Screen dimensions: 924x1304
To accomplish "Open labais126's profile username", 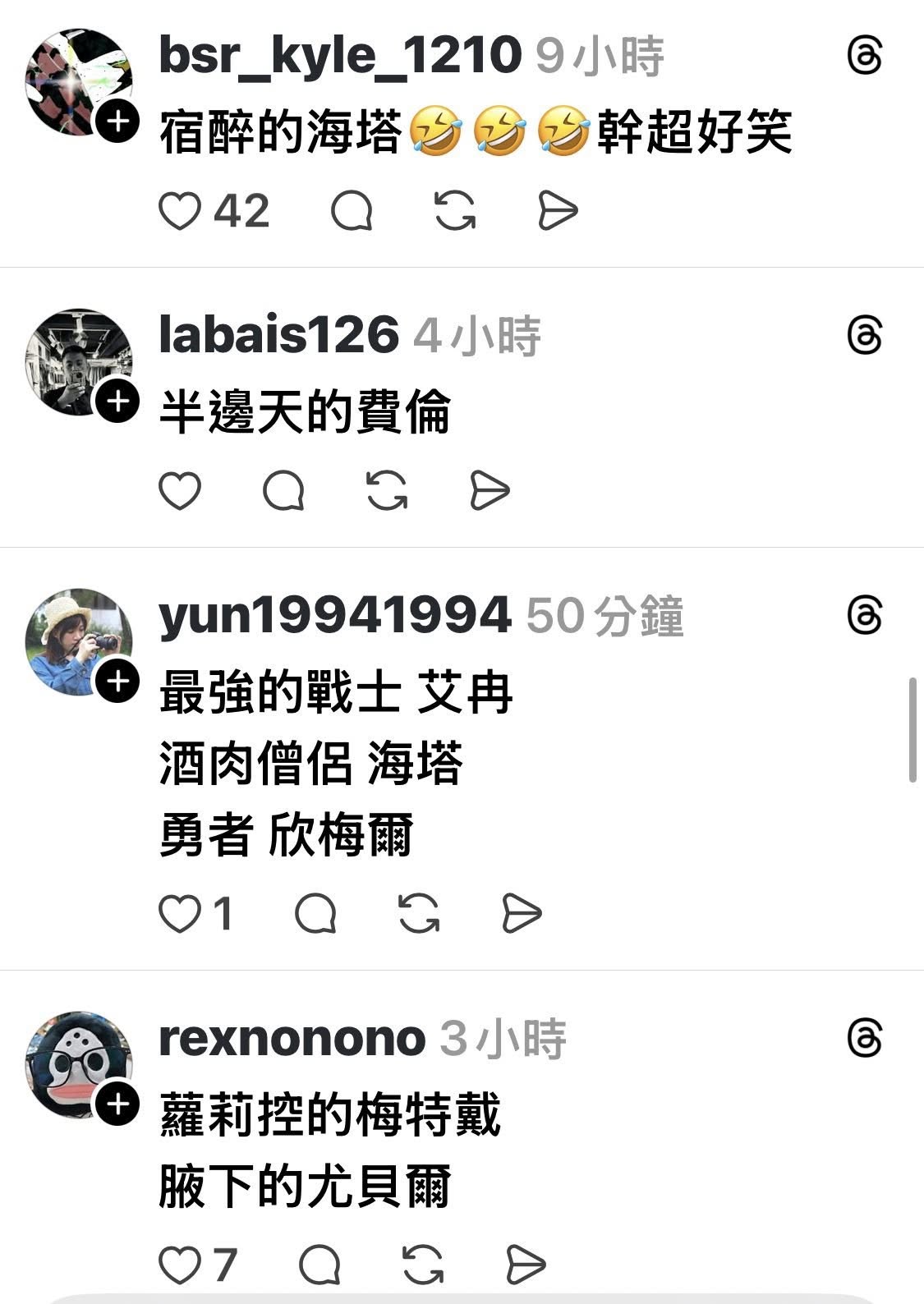I will point(278,335).
